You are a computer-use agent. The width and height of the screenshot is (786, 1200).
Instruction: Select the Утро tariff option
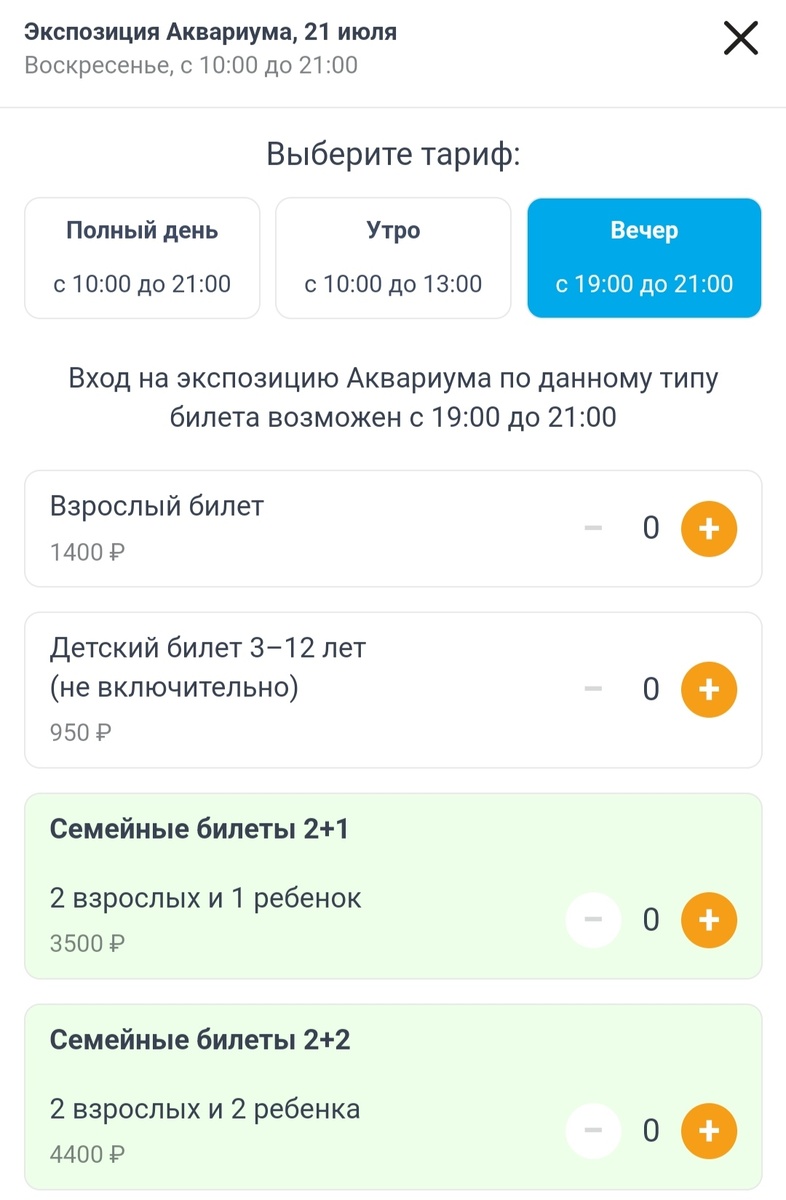tap(392, 257)
